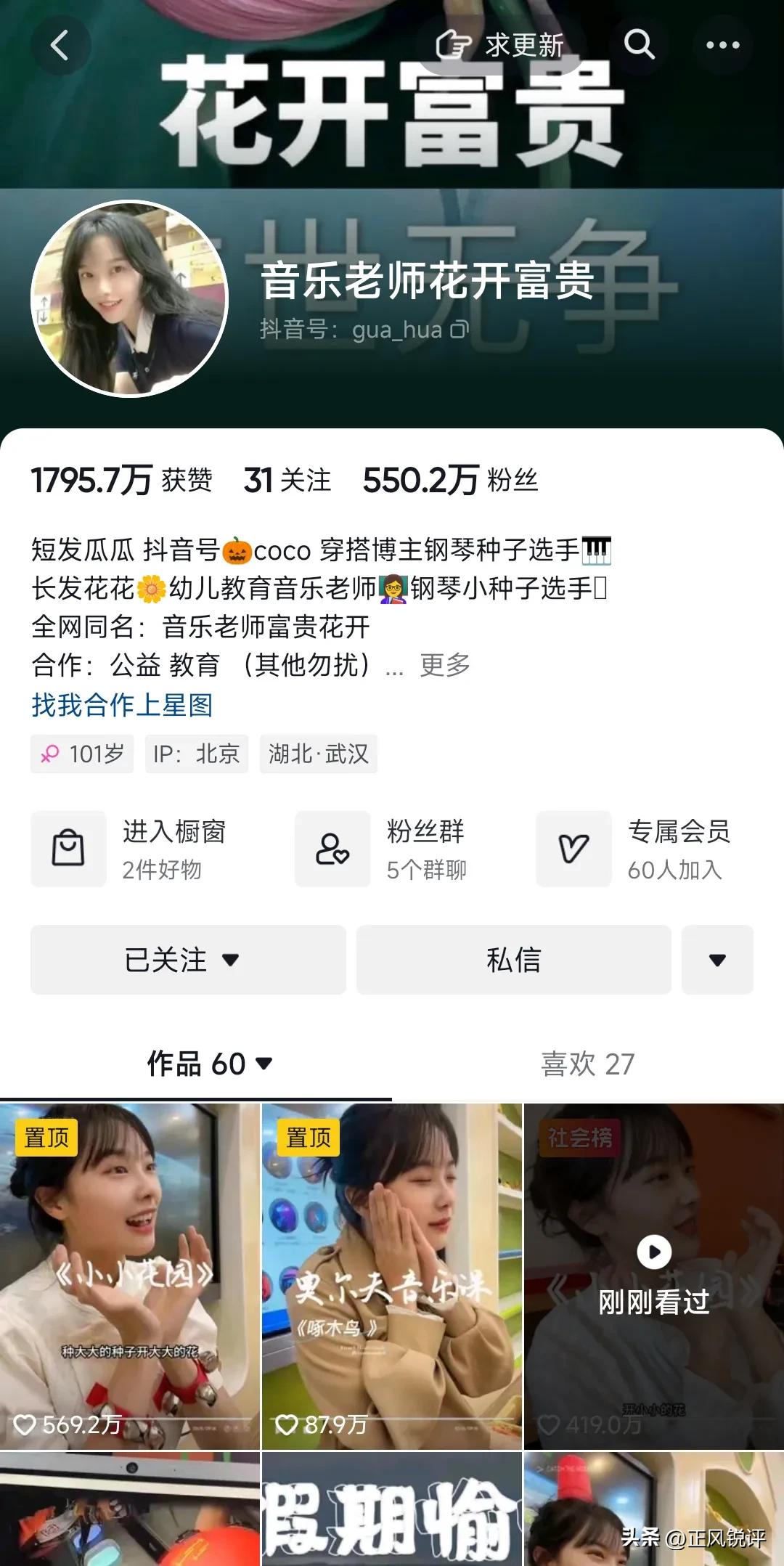Expand the bio with 更多
Viewport: 784px width, 1566px height.
pos(444,664)
